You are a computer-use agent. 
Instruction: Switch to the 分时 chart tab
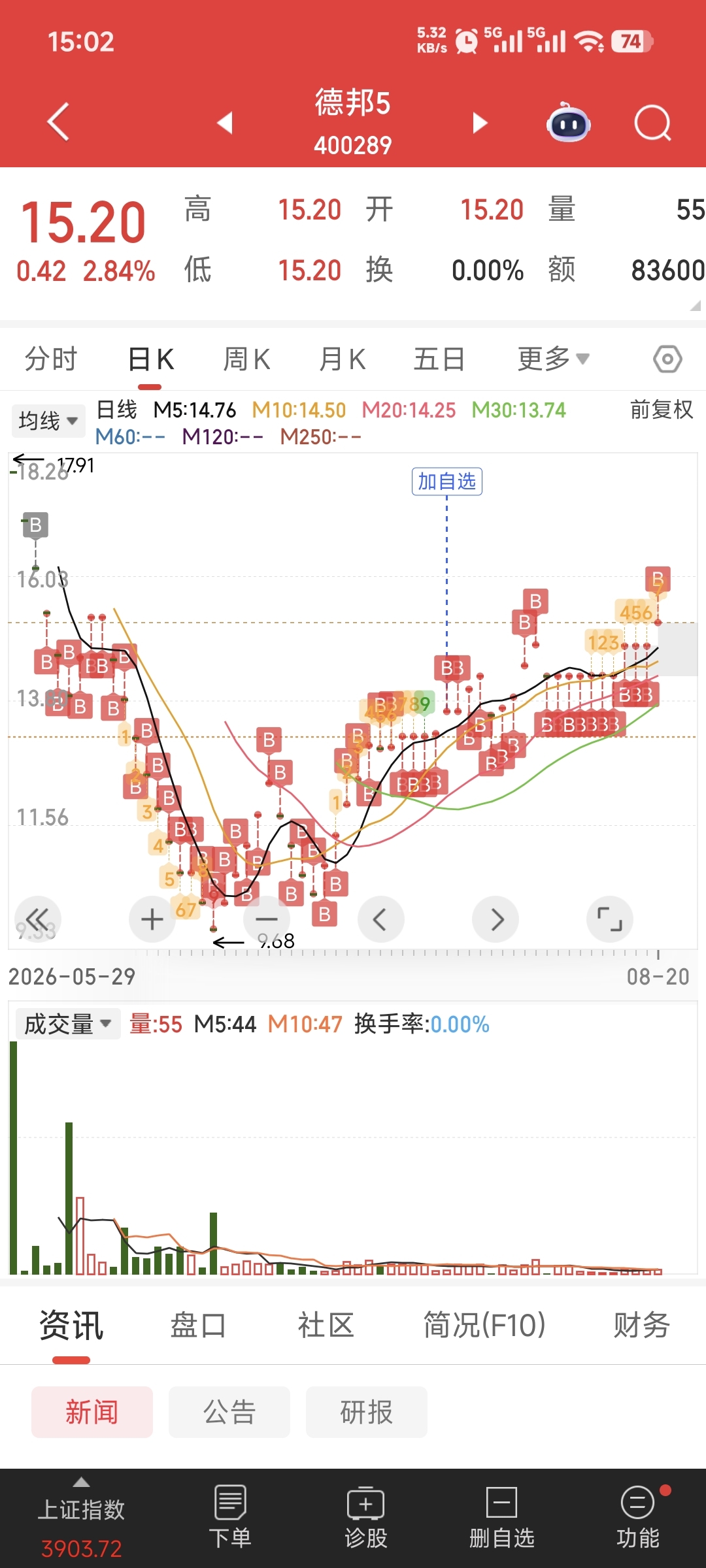click(x=51, y=359)
